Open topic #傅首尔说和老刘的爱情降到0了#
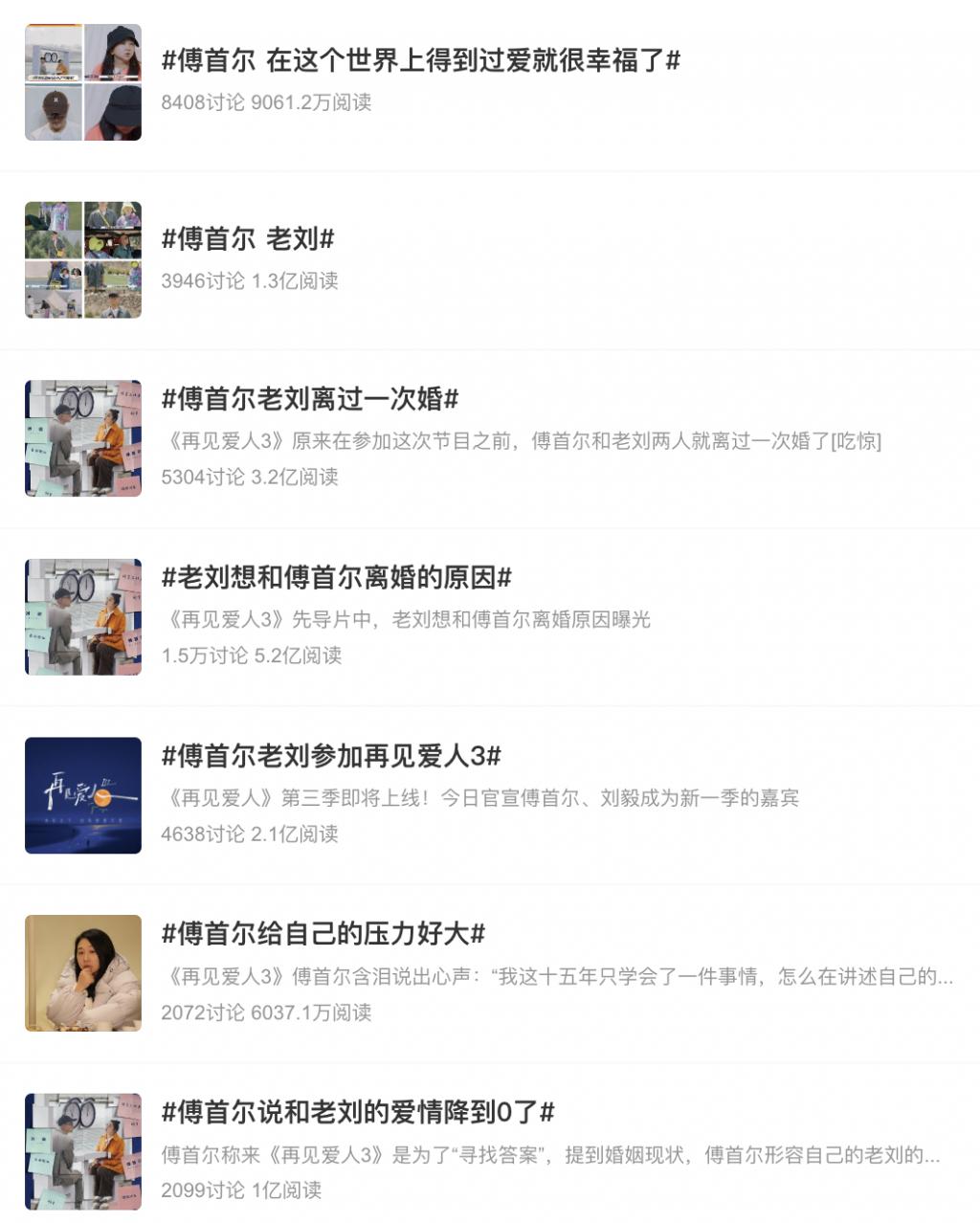 [358, 1112]
